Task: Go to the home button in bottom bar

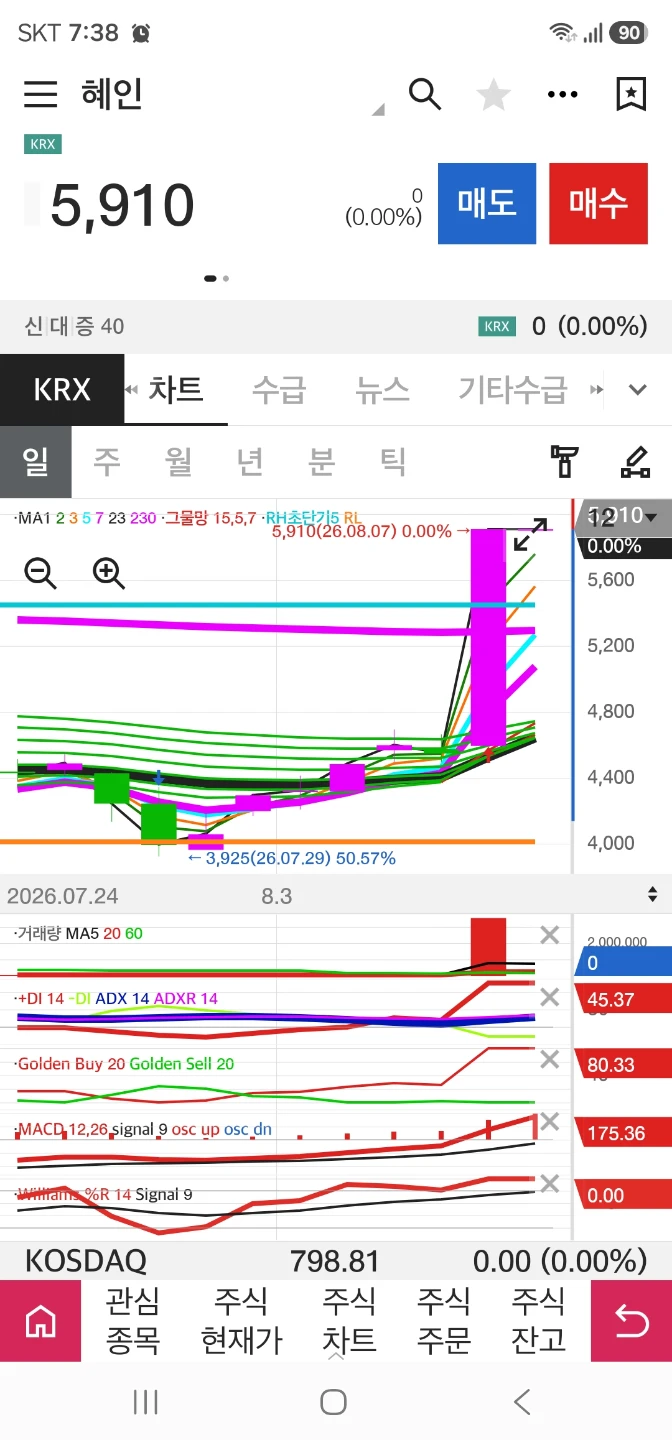Action: tap(40, 1320)
